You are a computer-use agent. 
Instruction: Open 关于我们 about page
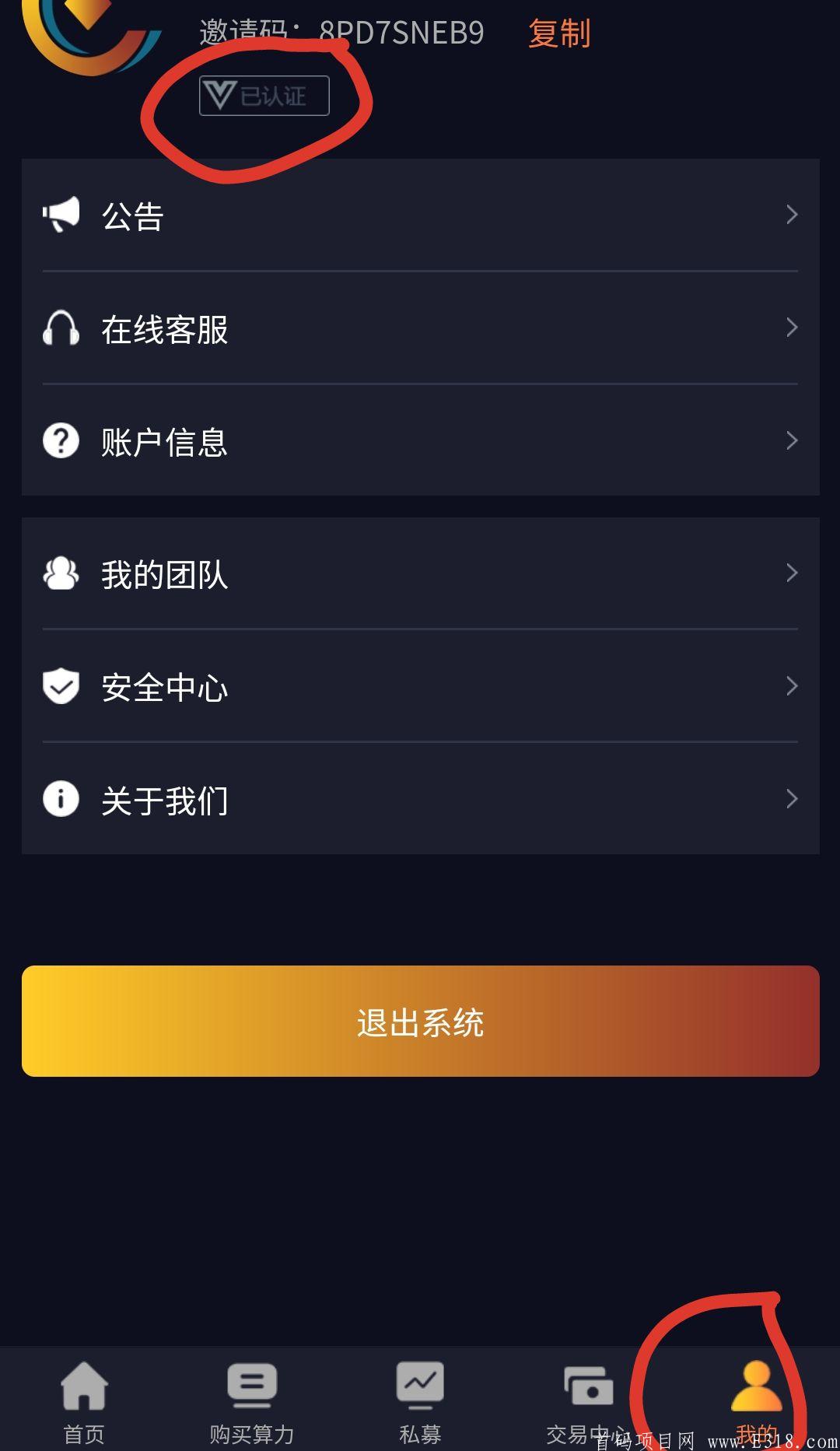coord(420,800)
